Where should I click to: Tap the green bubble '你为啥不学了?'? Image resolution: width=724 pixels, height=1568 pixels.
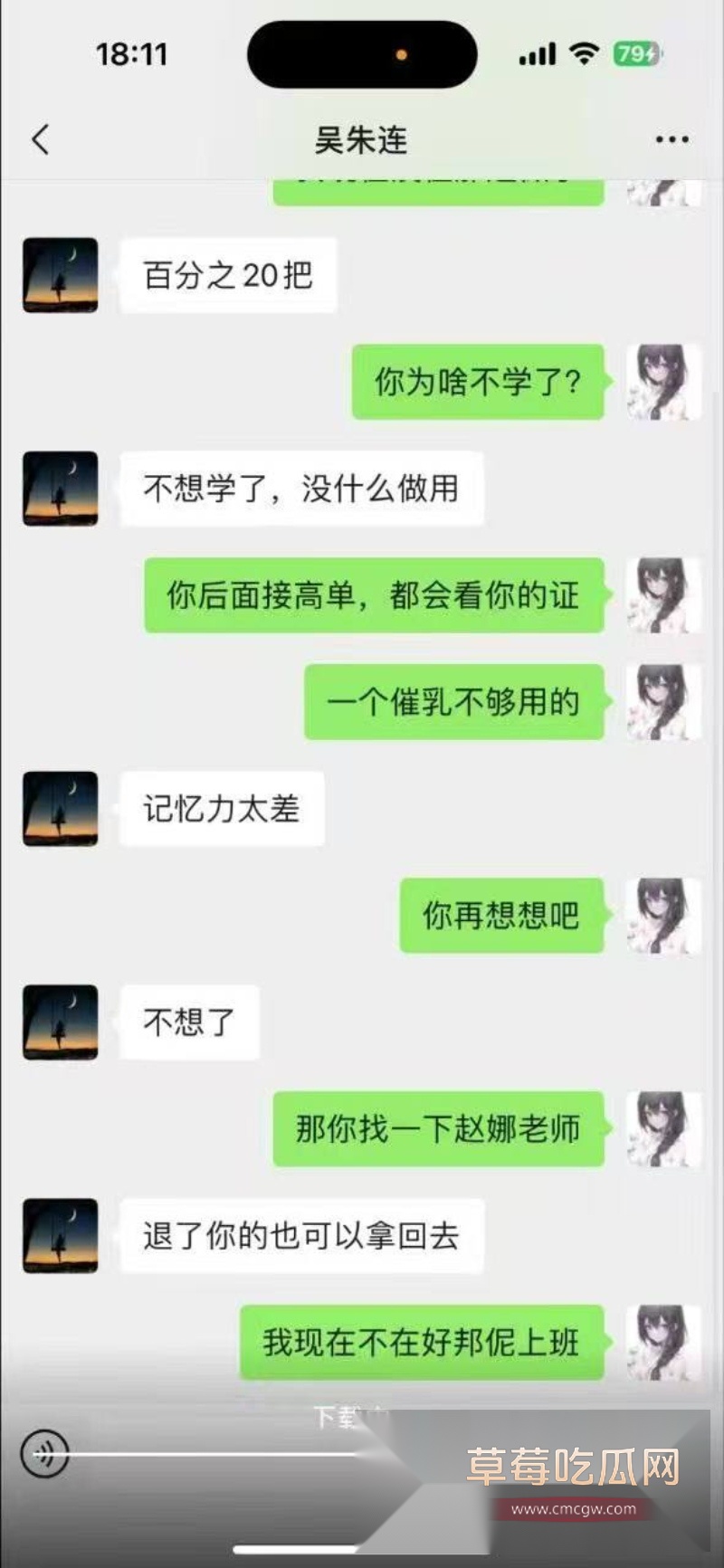tap(480, 380)
